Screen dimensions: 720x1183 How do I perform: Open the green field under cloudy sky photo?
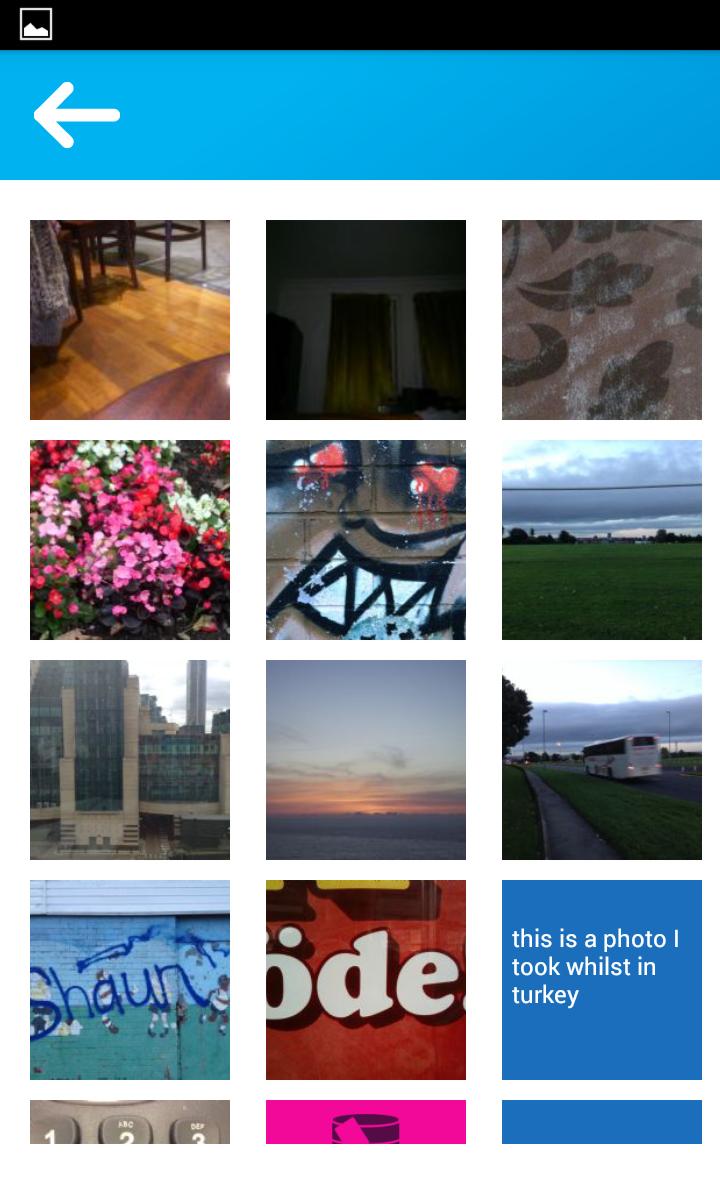pyautogui.click(x=602, y=540)
